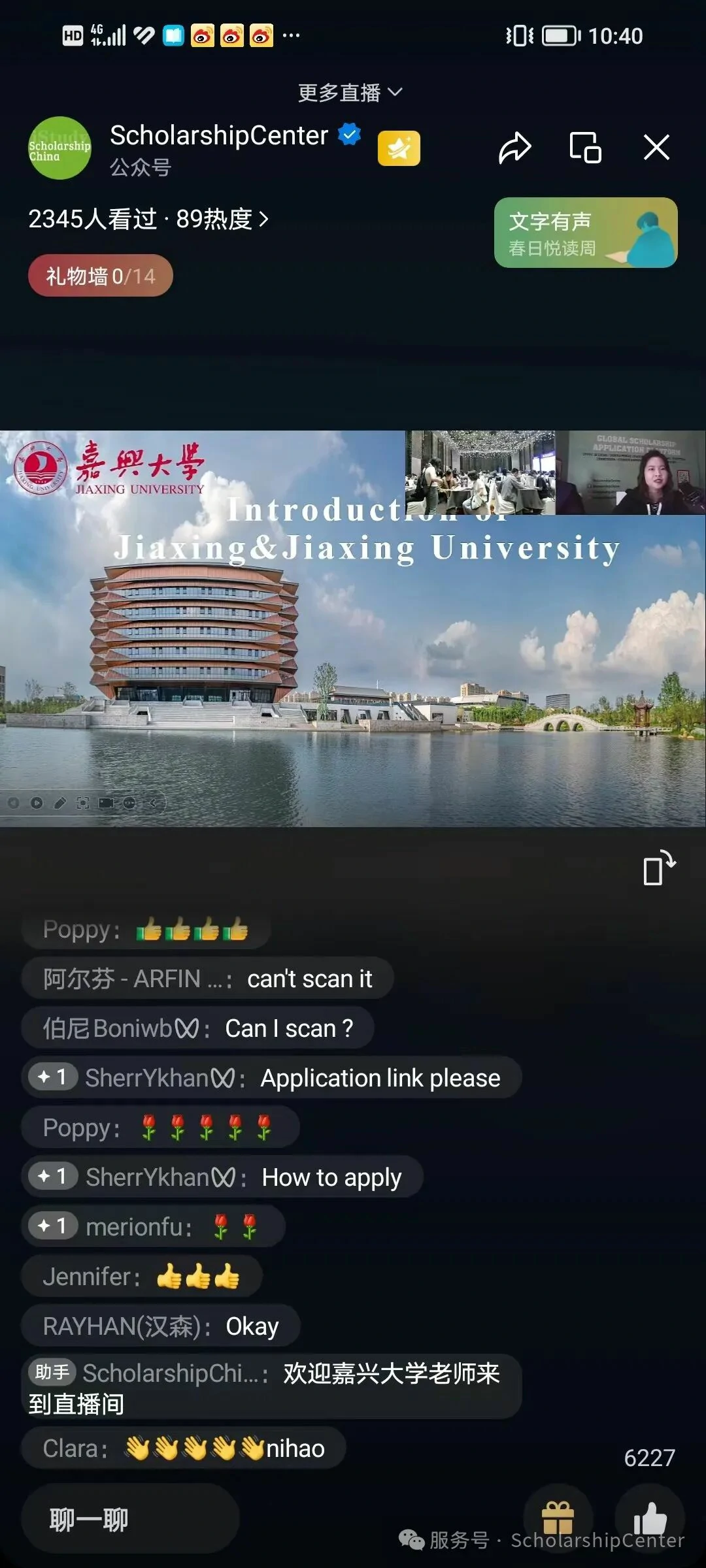
Task: Open the 2345人看过 viewer stats
Action: [x=148, y=219]
